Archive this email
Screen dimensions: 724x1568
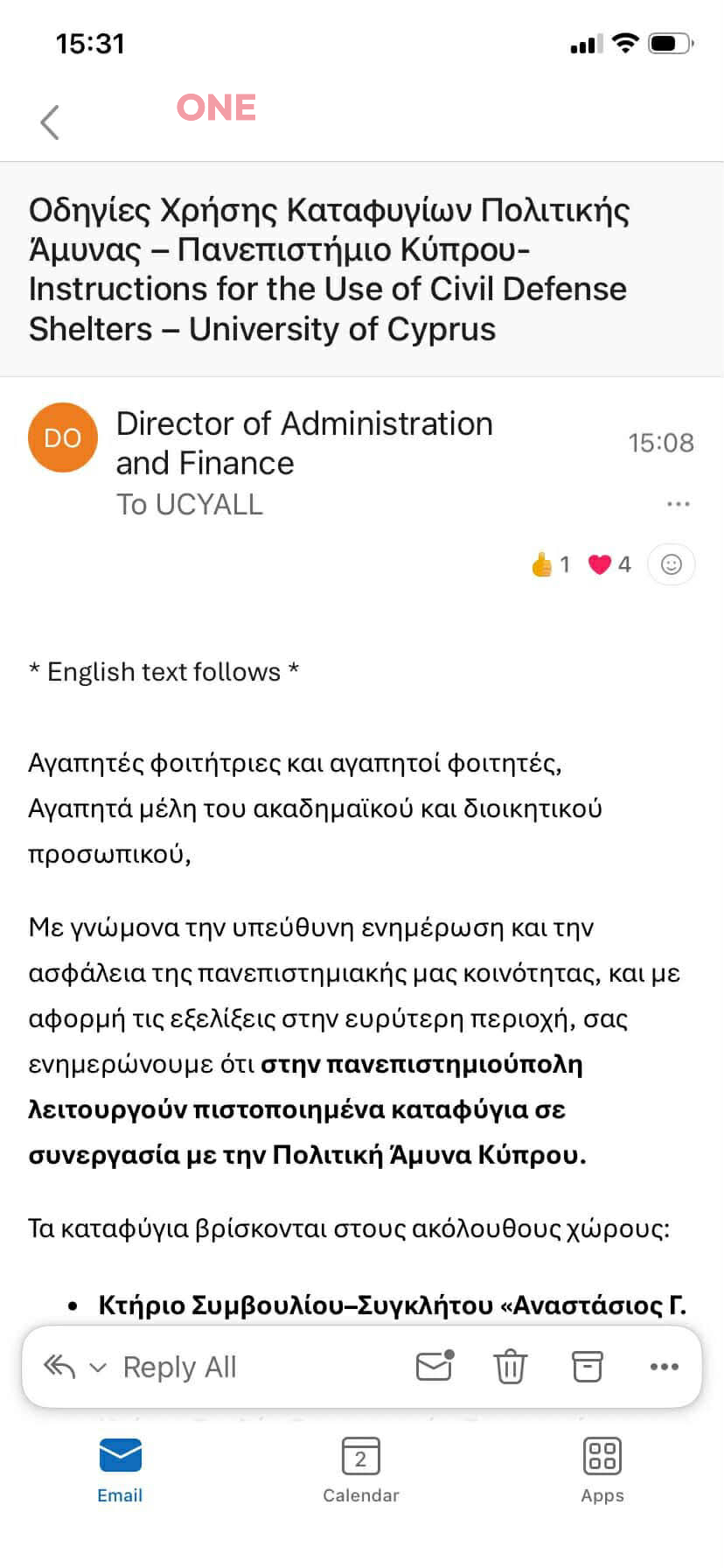point(588,1366)
